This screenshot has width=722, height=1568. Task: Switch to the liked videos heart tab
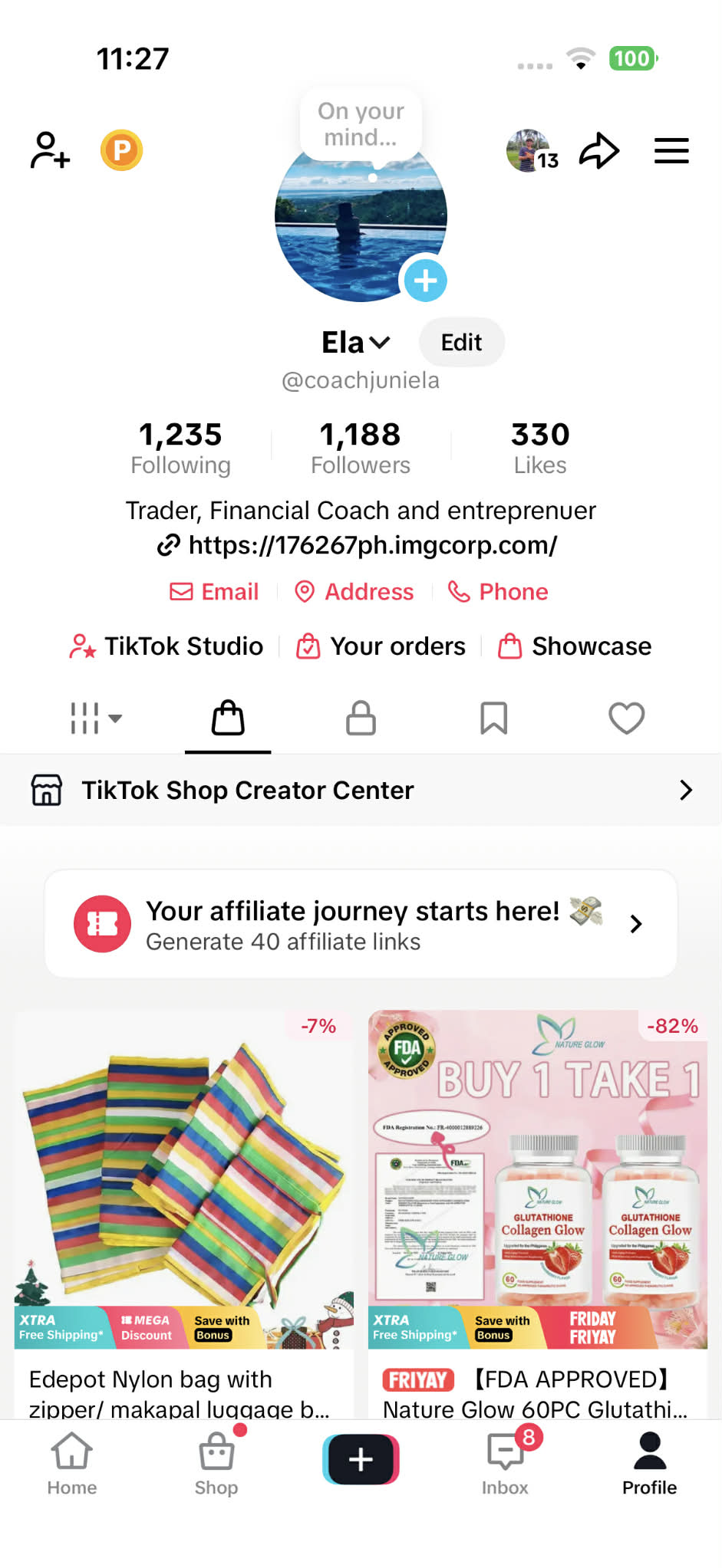(626, 718)
